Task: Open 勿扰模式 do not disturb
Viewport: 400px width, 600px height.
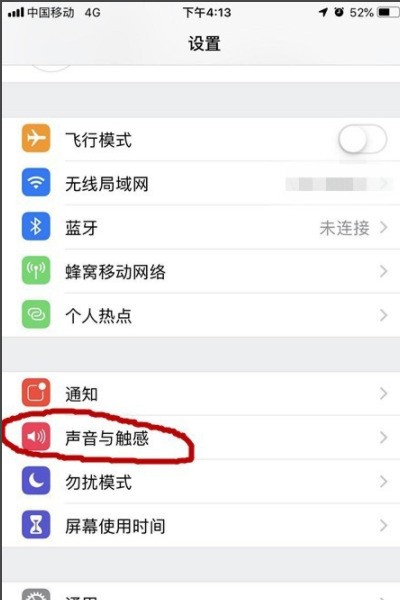Action: (201, 481)
